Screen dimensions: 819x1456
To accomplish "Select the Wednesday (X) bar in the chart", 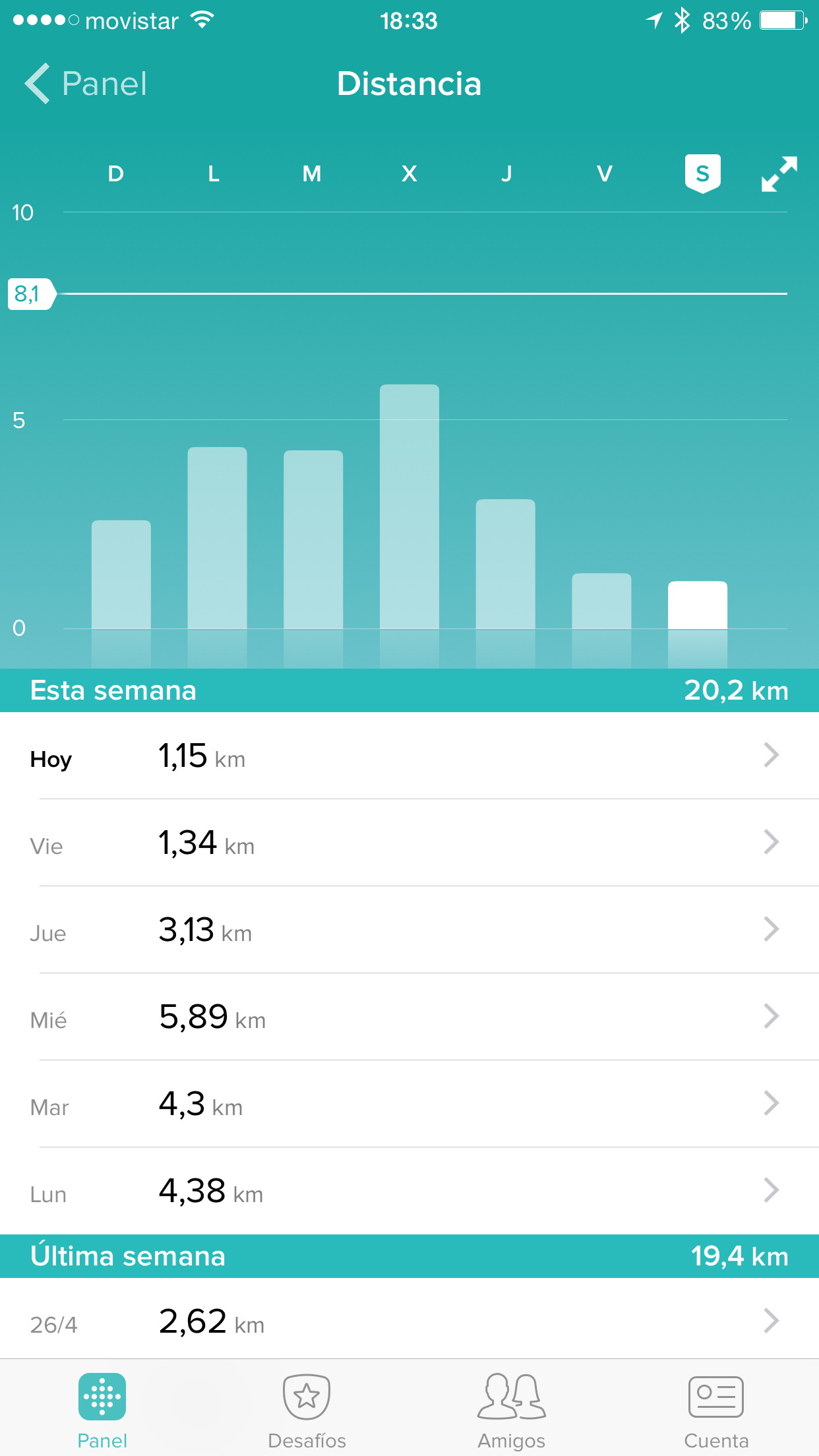I will coord(409,506).
